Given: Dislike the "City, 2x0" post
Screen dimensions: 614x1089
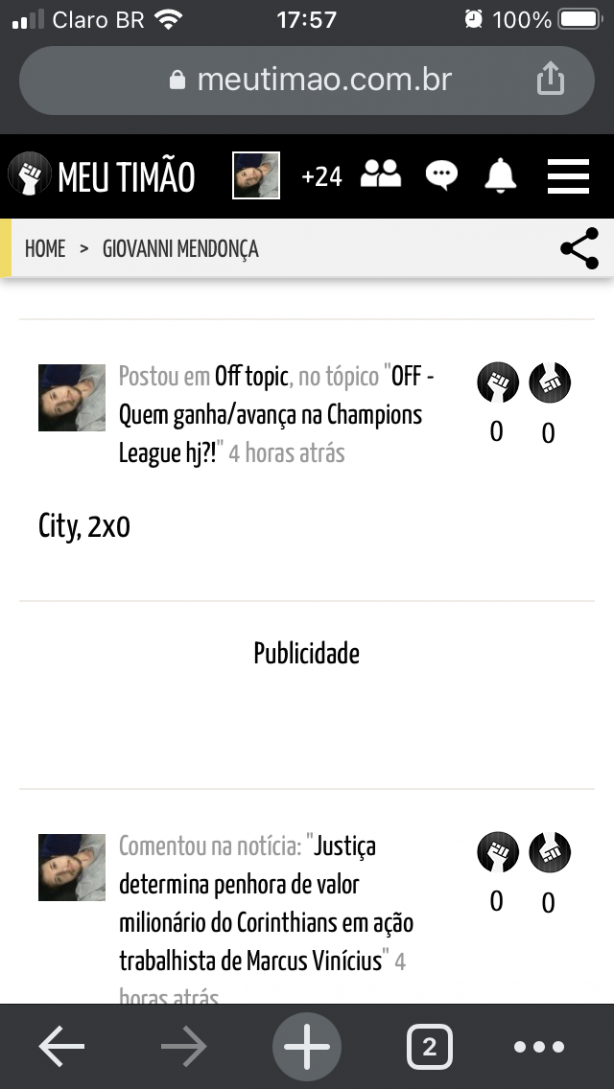Looking at the screenshot, I should coord(549,382).
